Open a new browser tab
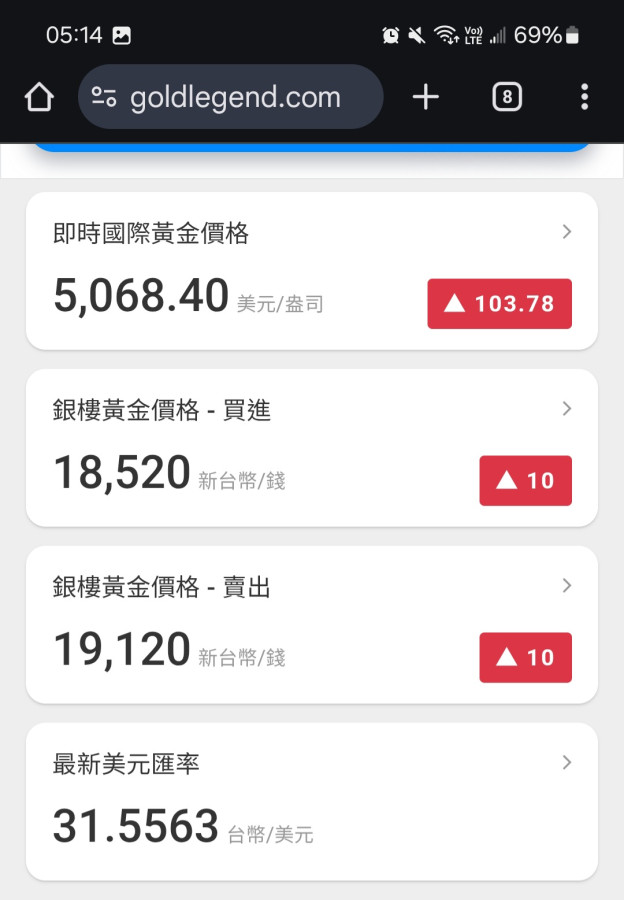This screenshot has width=624, height=900. pyautogui.click(x=426, y=97)
